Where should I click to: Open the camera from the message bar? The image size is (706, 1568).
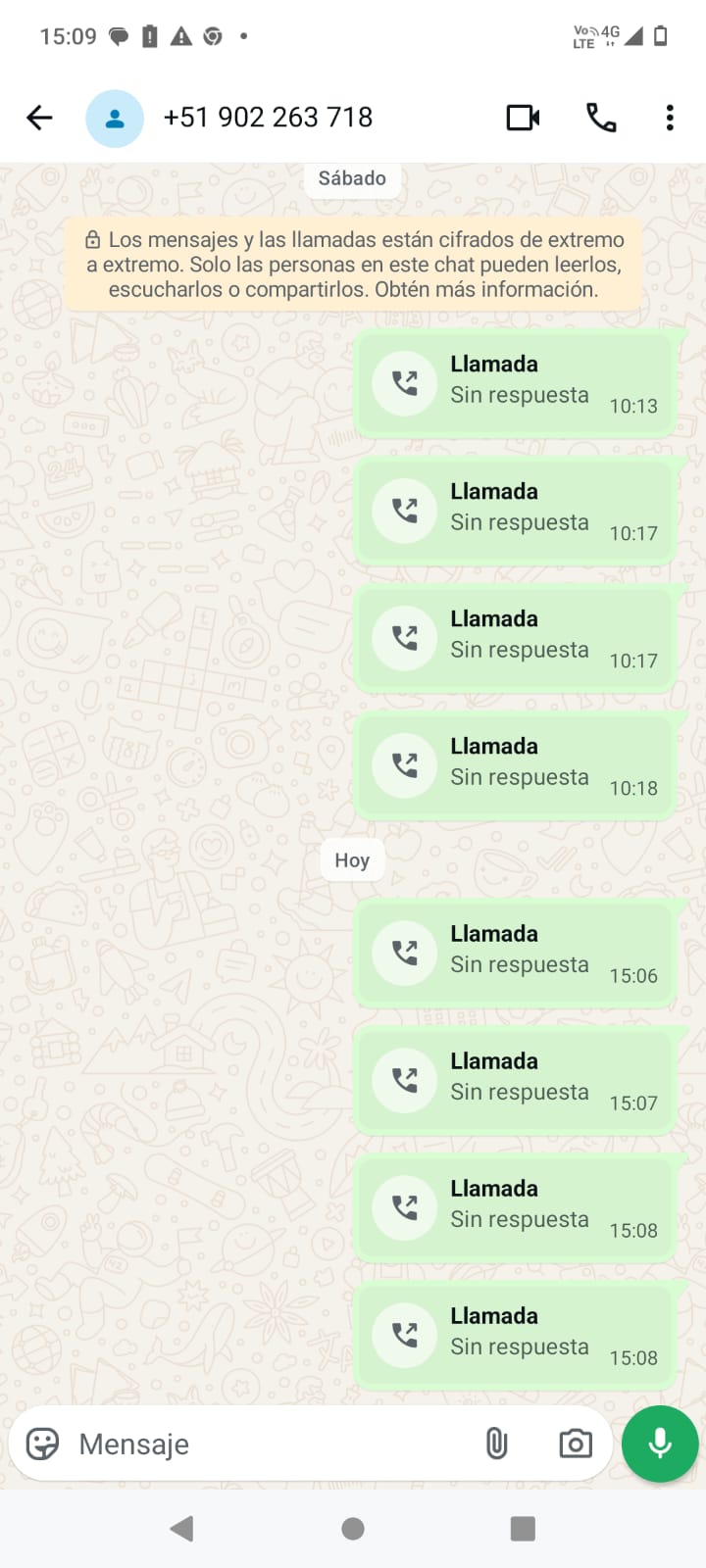point(576,1444)
